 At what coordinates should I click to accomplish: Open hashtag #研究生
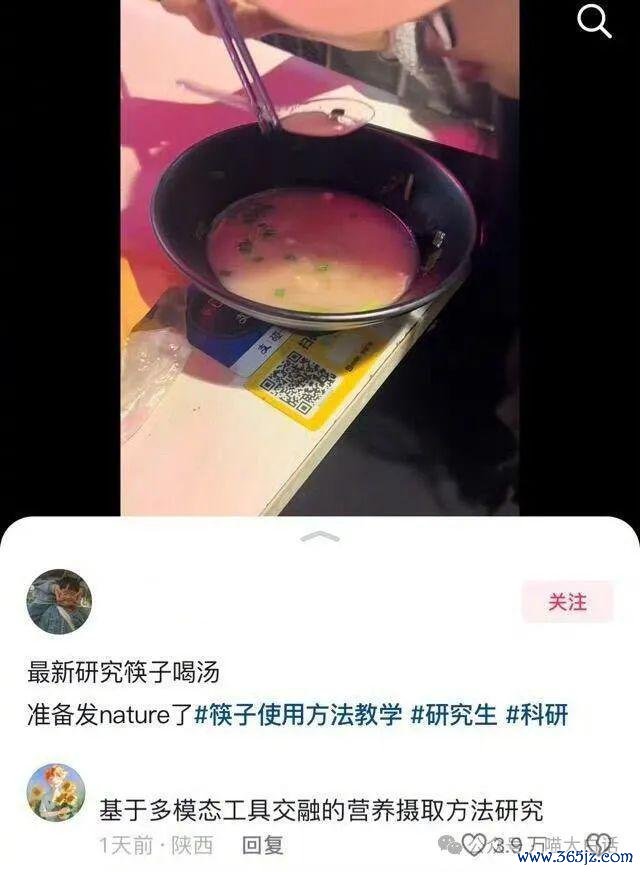(x=454, y=715)
